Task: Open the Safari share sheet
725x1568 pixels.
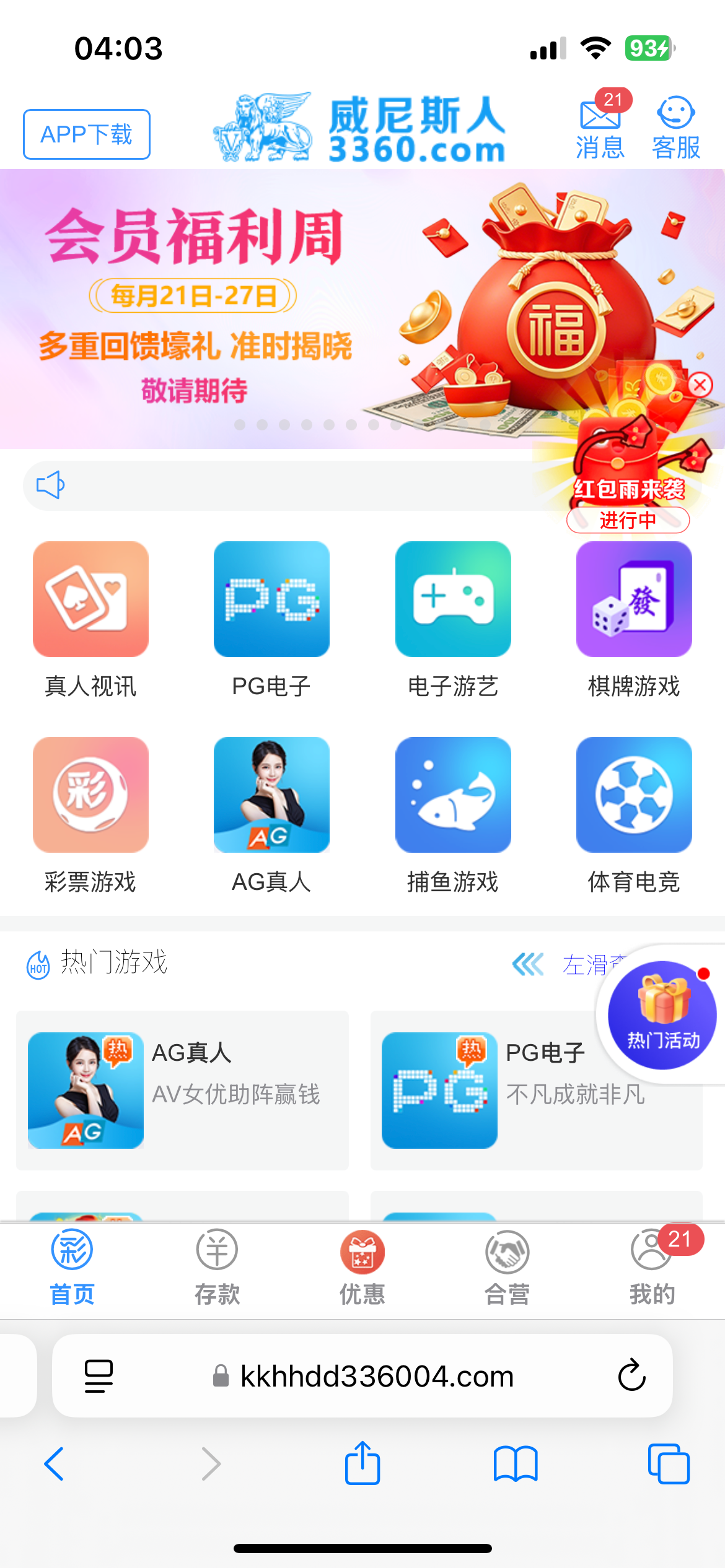Action: pos(362,1464)
